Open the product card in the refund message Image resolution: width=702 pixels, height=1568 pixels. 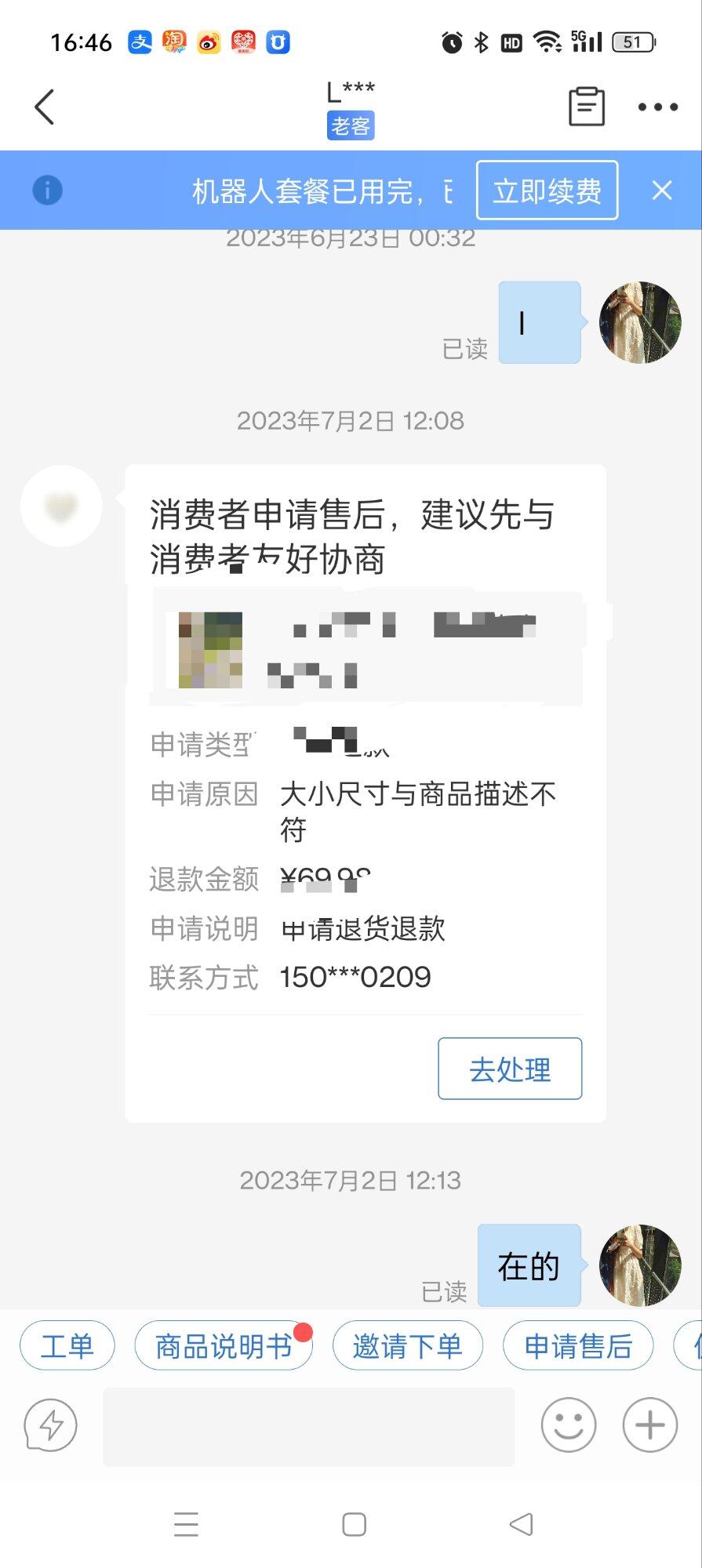coord(366,650)
